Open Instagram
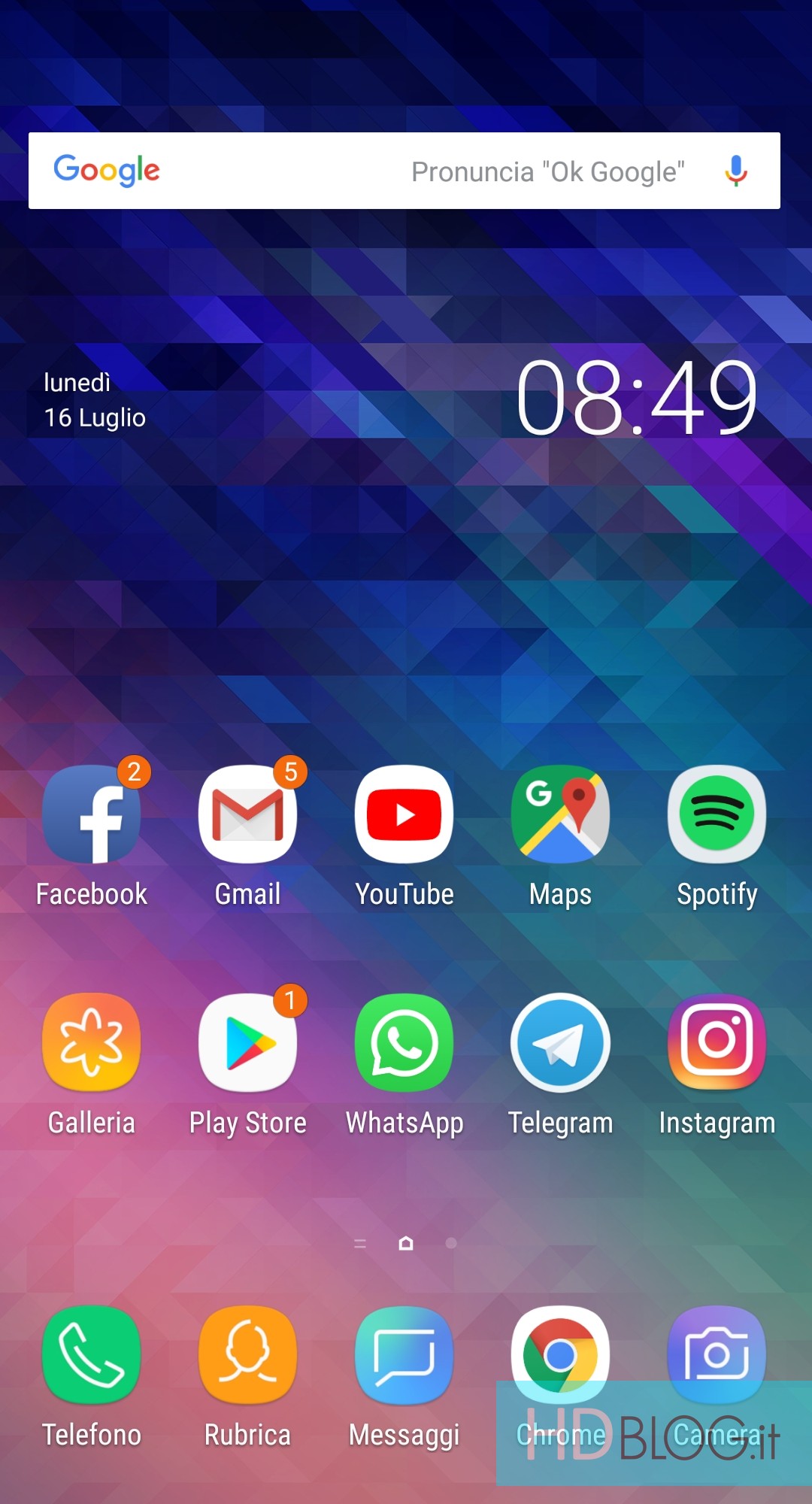The image size is (812, 1504). [717, 1042]
